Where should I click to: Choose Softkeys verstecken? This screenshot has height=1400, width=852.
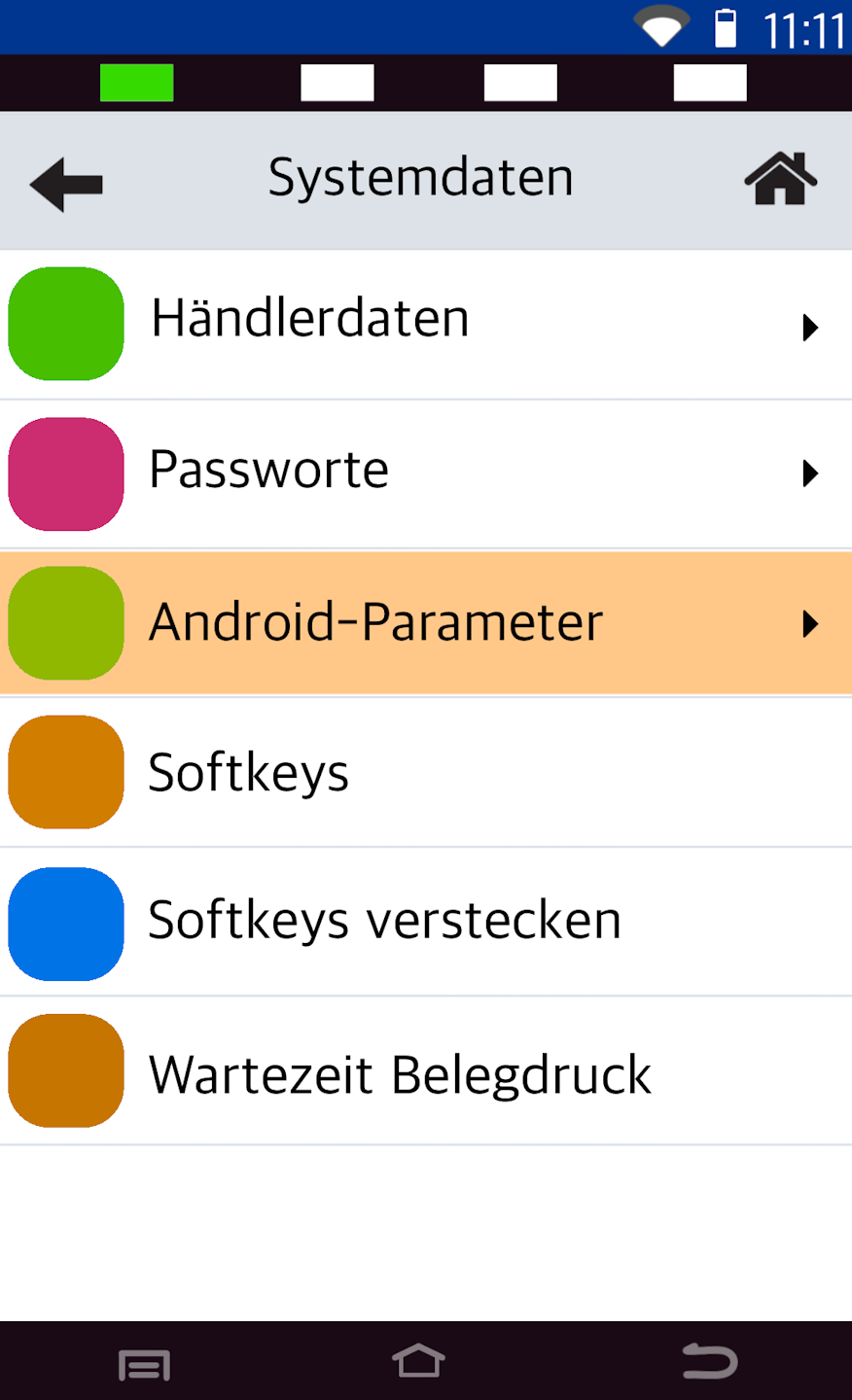point(426,922)
